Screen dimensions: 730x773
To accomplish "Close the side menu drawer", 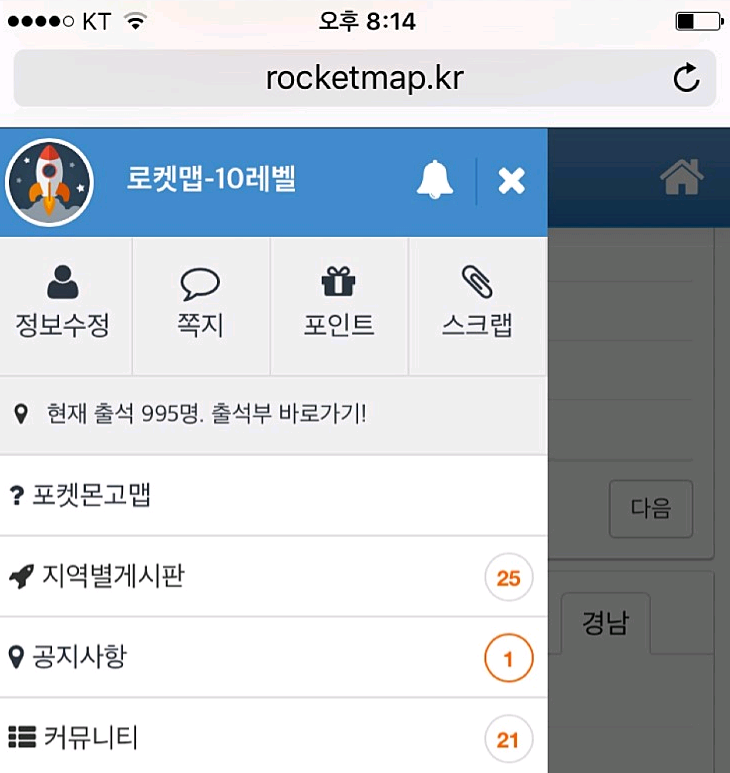I will 511,181.
